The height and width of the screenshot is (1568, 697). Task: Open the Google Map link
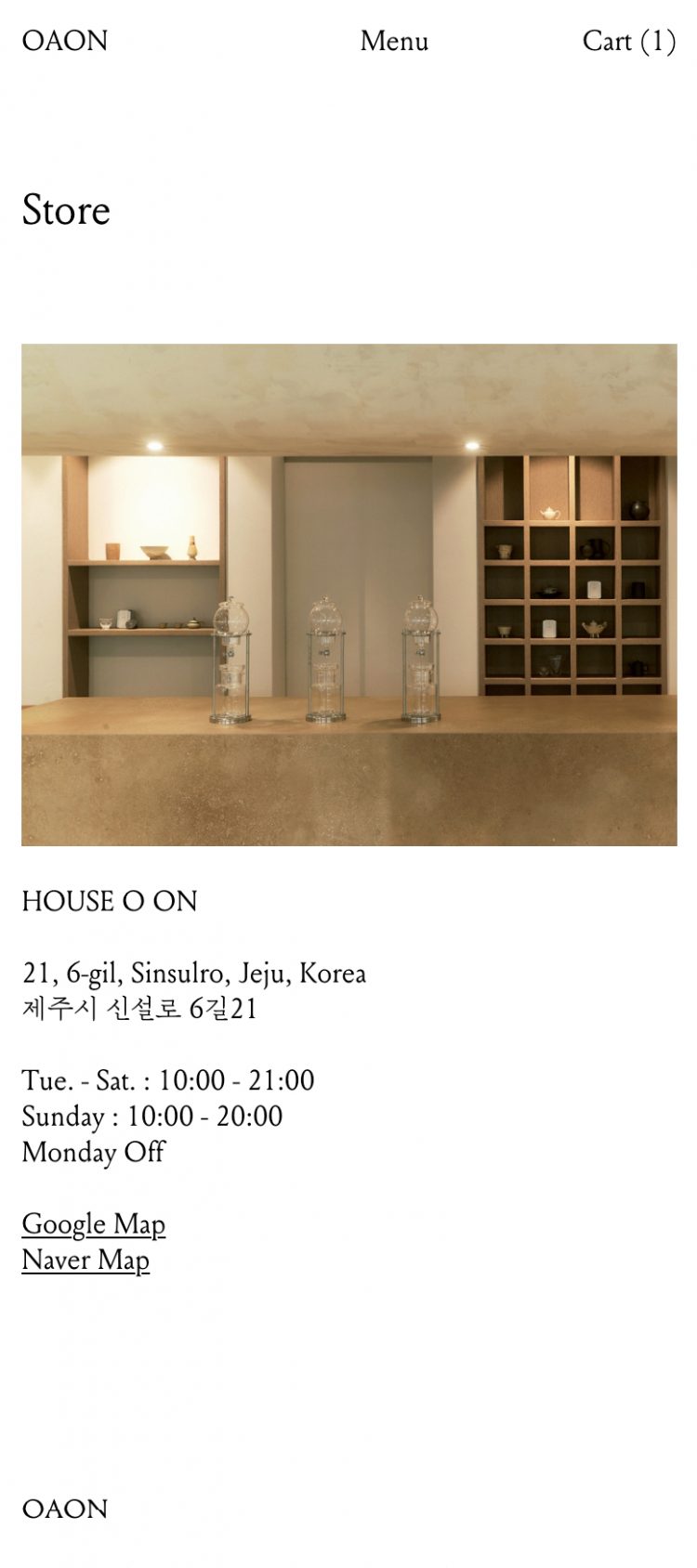(94, 1224)
